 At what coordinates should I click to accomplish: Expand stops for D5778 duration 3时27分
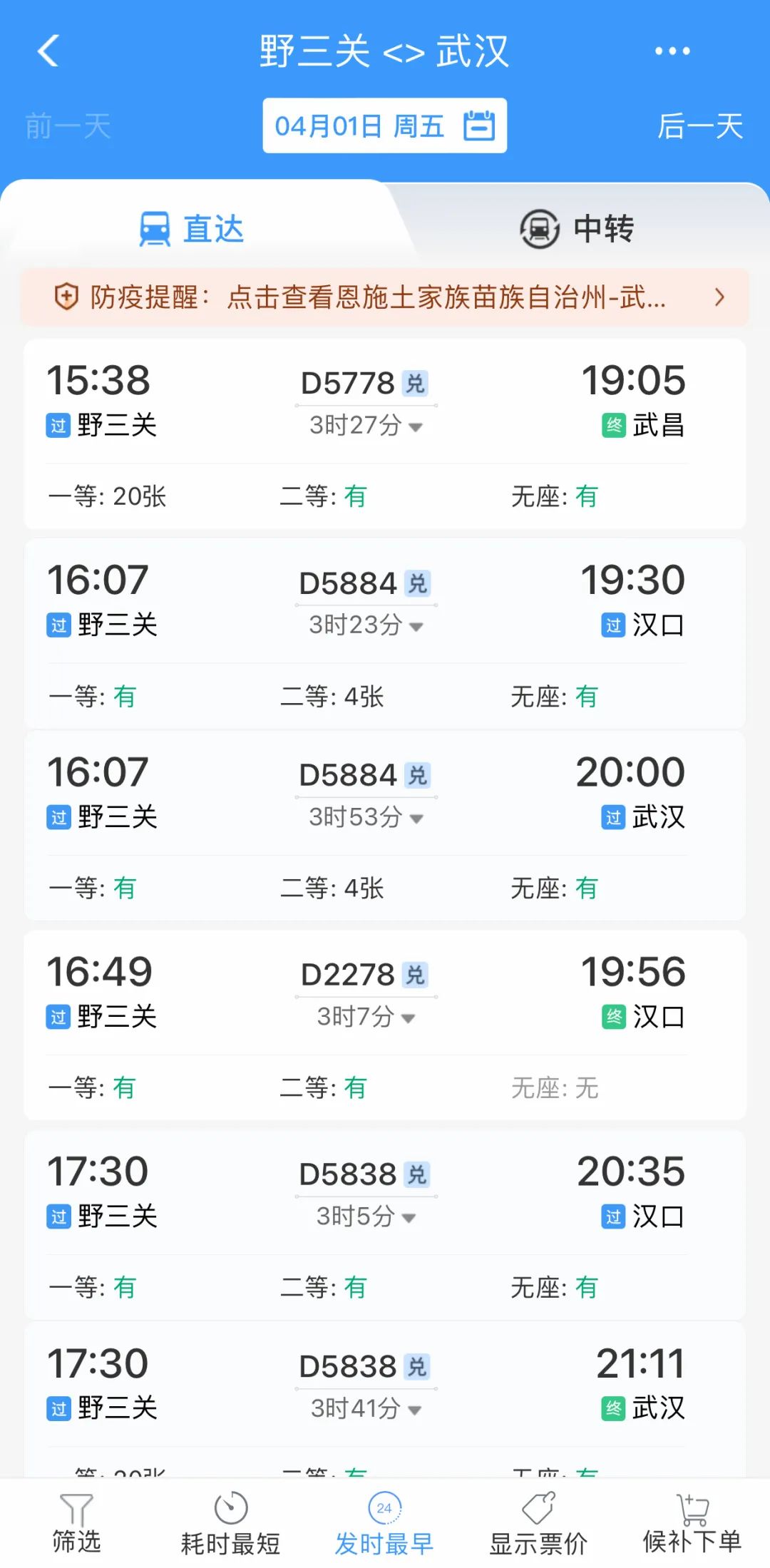click(366, 426)
